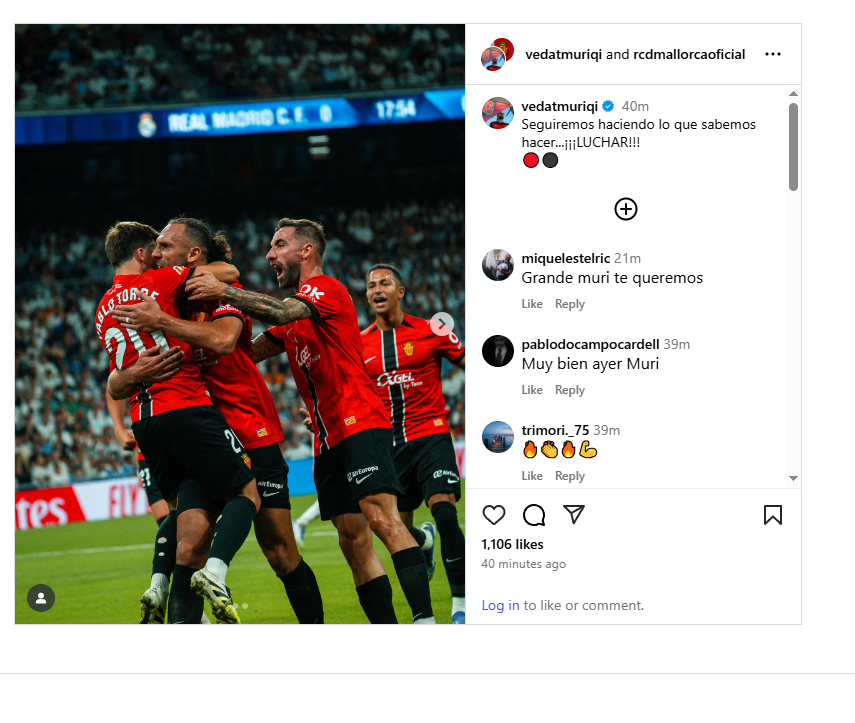This screenshot has height=723, width=855.
Task: View the 1,106 likes list
Action: (x=512, y=545)
